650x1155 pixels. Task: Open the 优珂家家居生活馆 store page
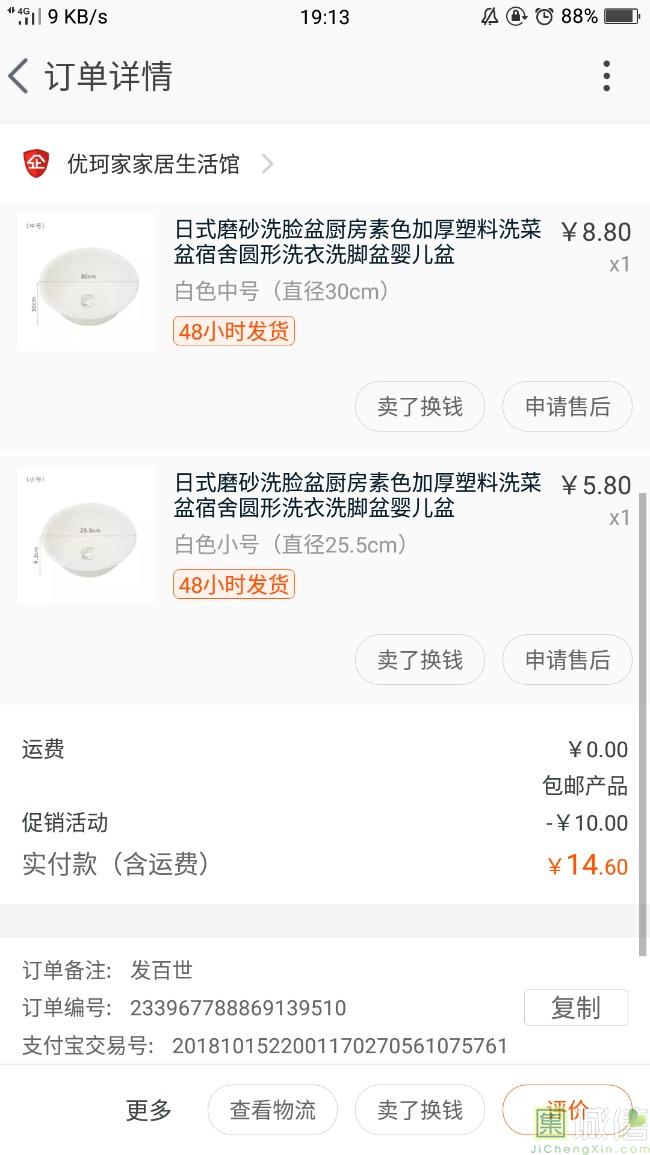153,164
